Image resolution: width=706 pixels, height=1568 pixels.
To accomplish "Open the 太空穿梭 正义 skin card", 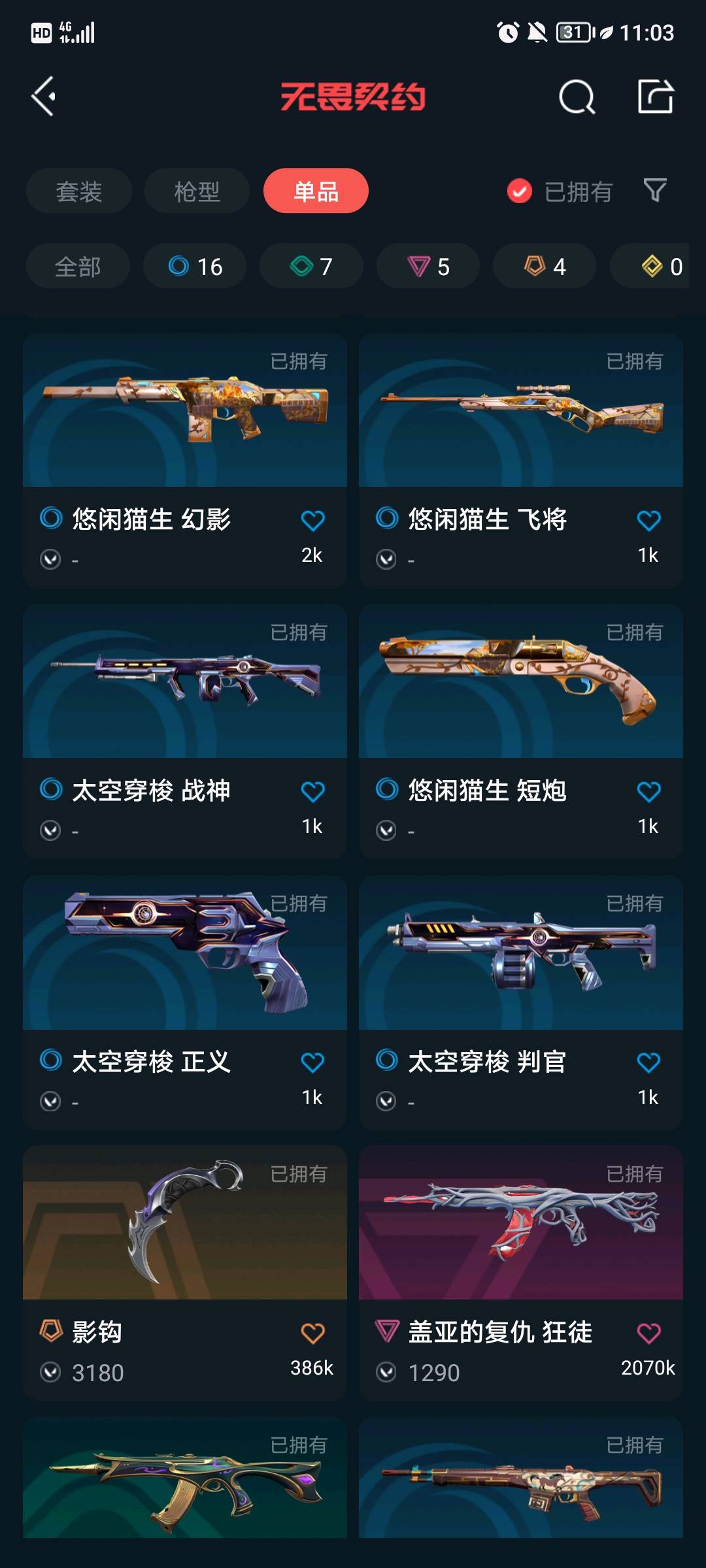I will (185, 1002).
